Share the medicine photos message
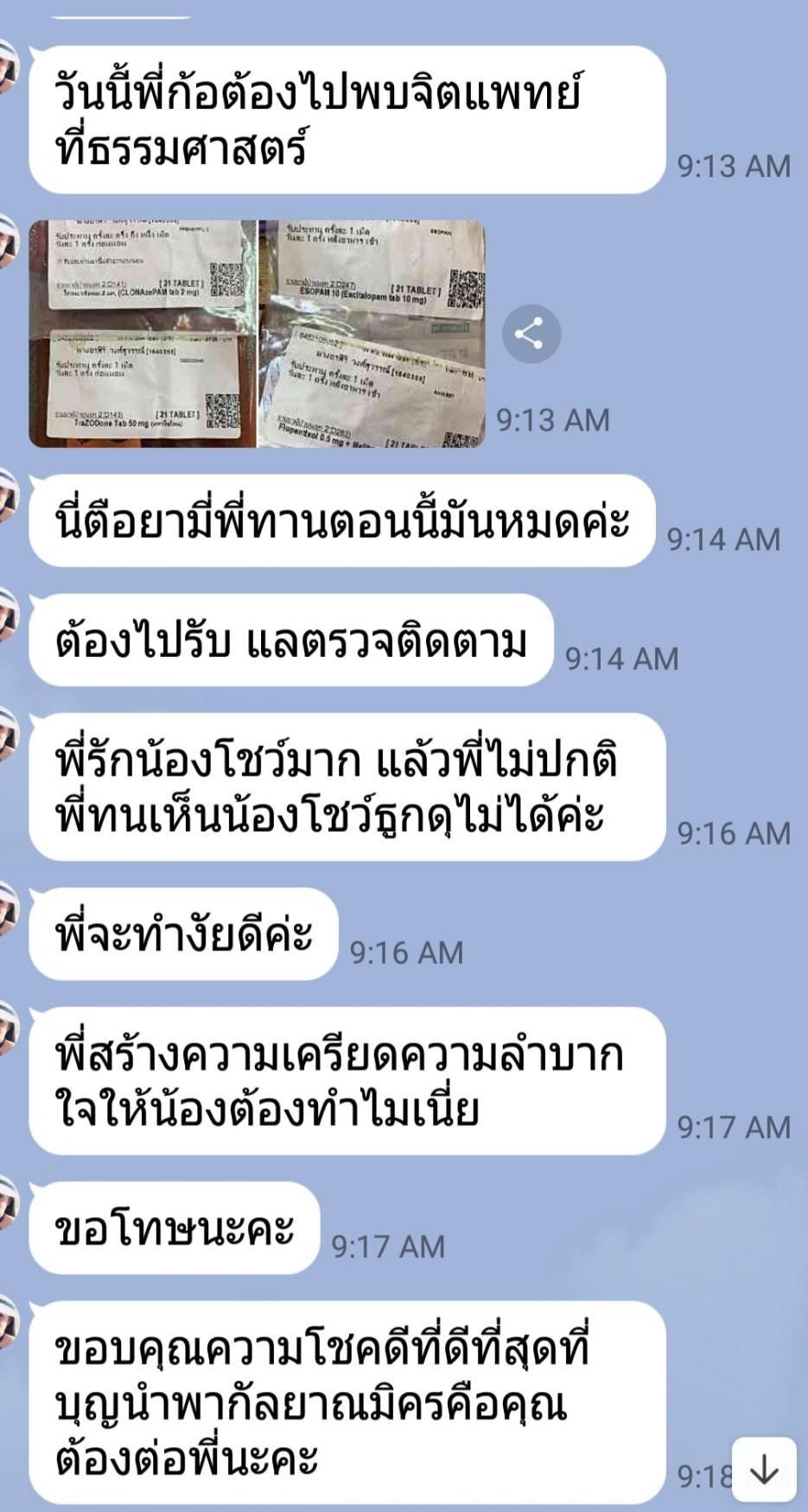The width and height of the screenshot is (808, 1512). tap(531, 334)
